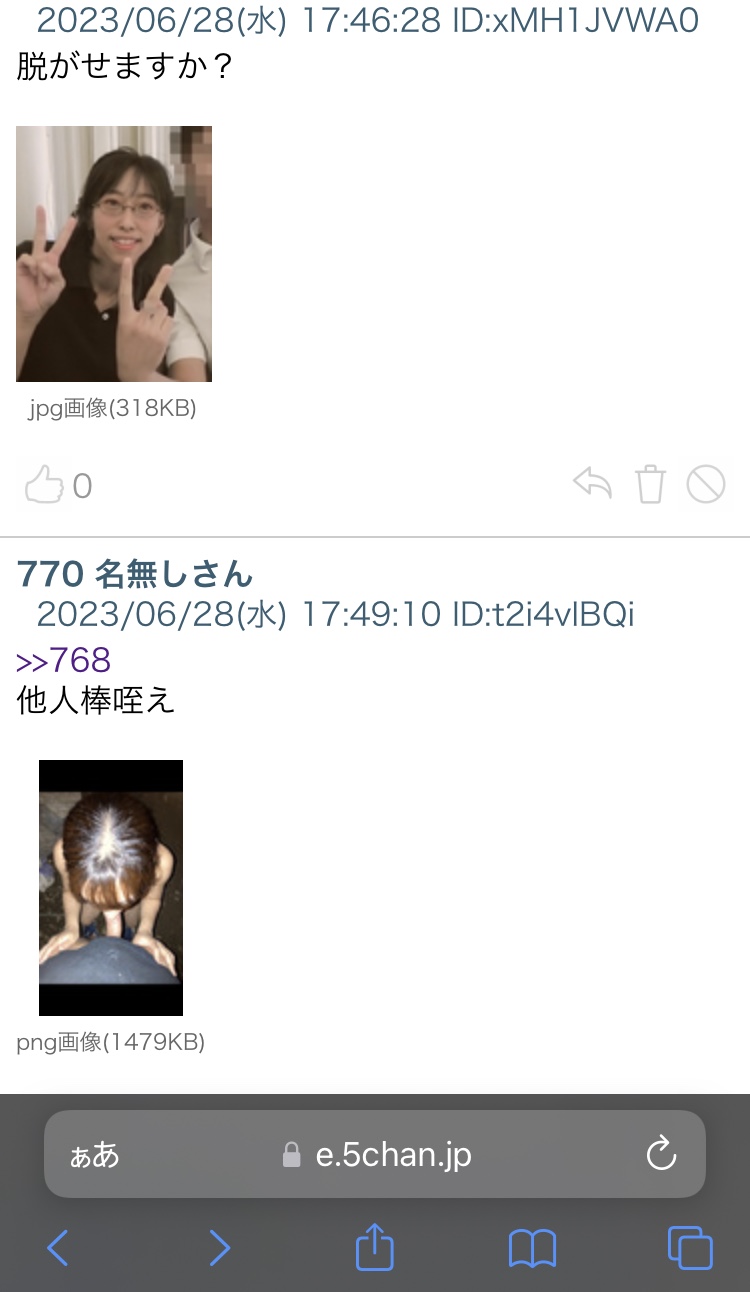Tap the trash icon to delete the post

651,483
